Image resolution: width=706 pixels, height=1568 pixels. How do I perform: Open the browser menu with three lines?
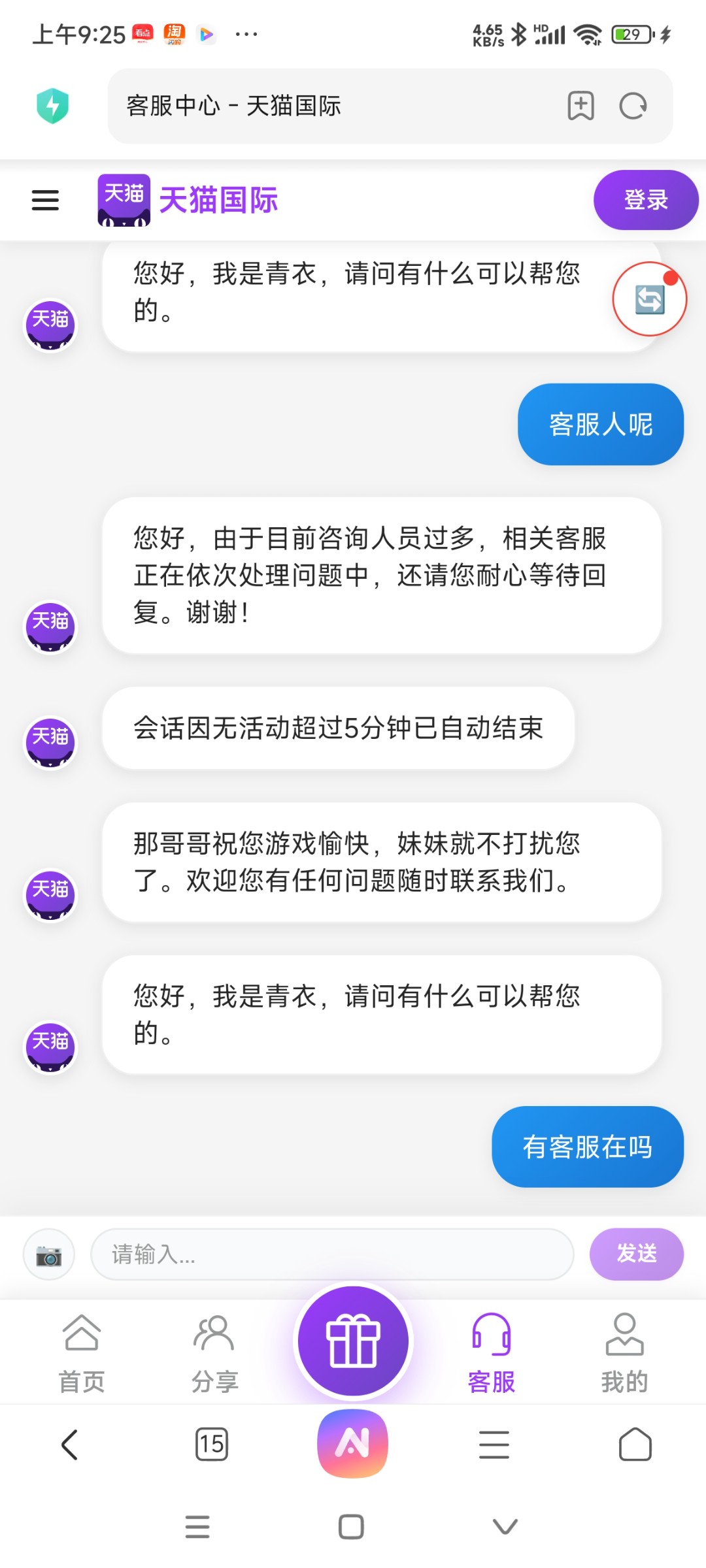(x=494, y=1444)
